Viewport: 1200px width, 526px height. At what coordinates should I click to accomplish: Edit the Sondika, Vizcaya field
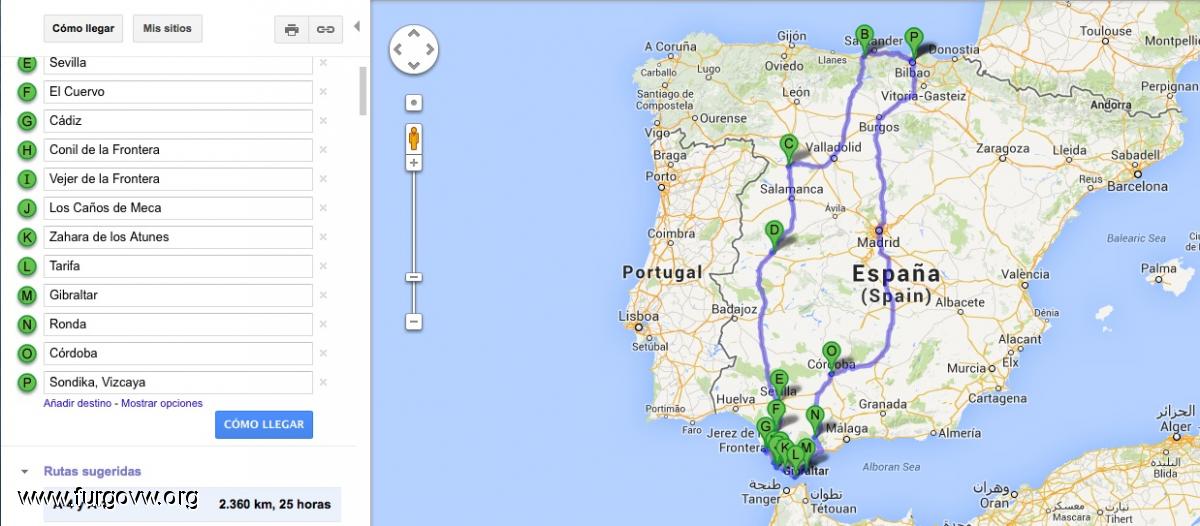pos(178,382)
